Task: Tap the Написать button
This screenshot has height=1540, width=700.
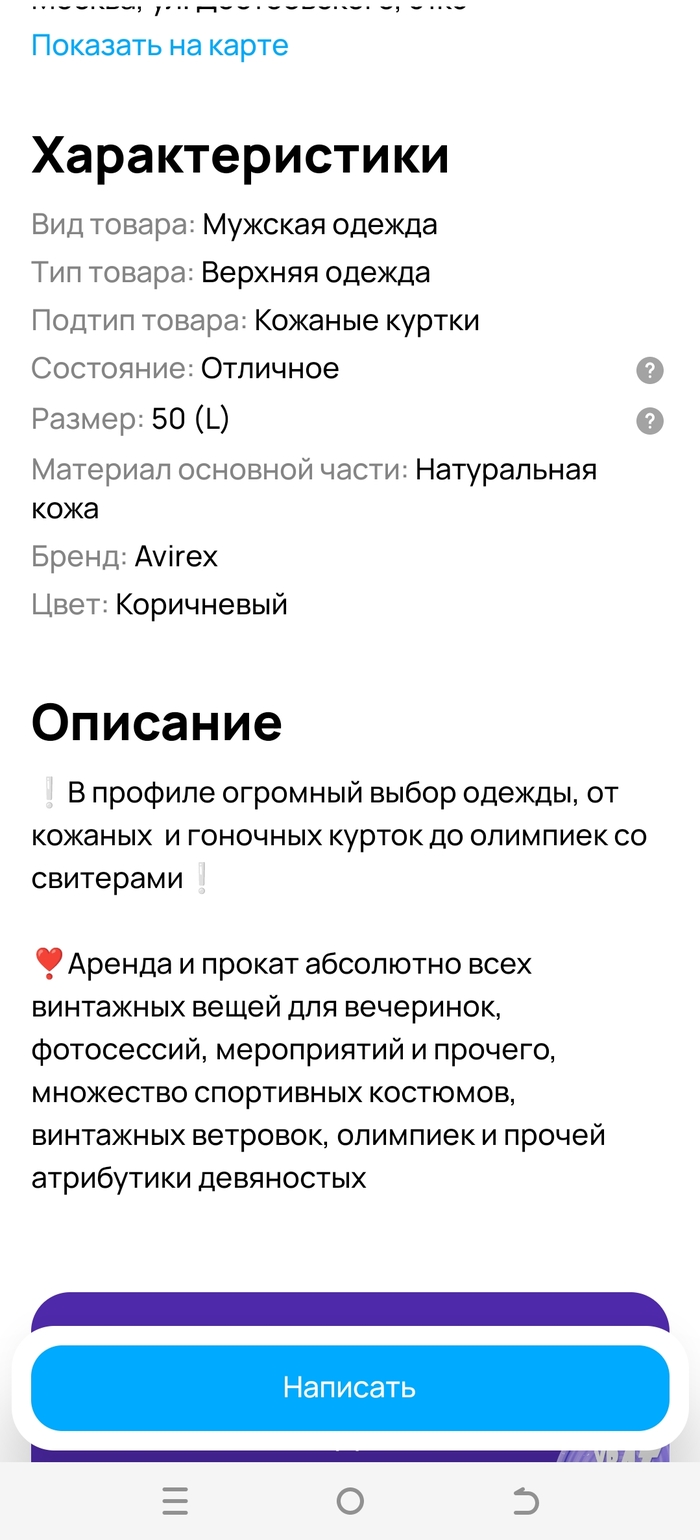Action: [x=349, y=1388]
